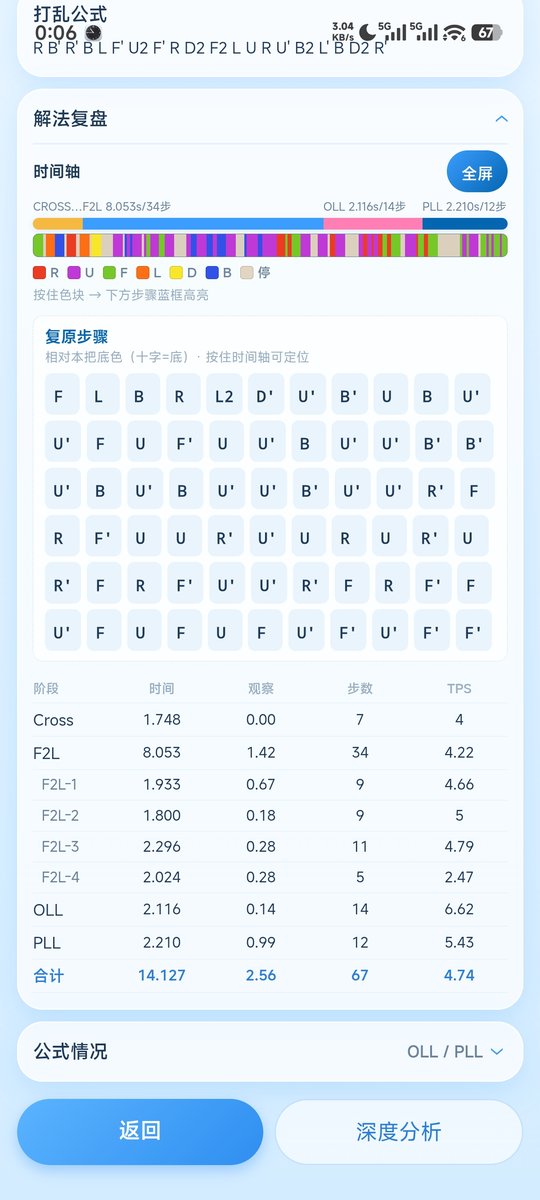This screenshot has width=540, height=1200.
Task: Tap the color timeline bar
Action: (270, 245)
